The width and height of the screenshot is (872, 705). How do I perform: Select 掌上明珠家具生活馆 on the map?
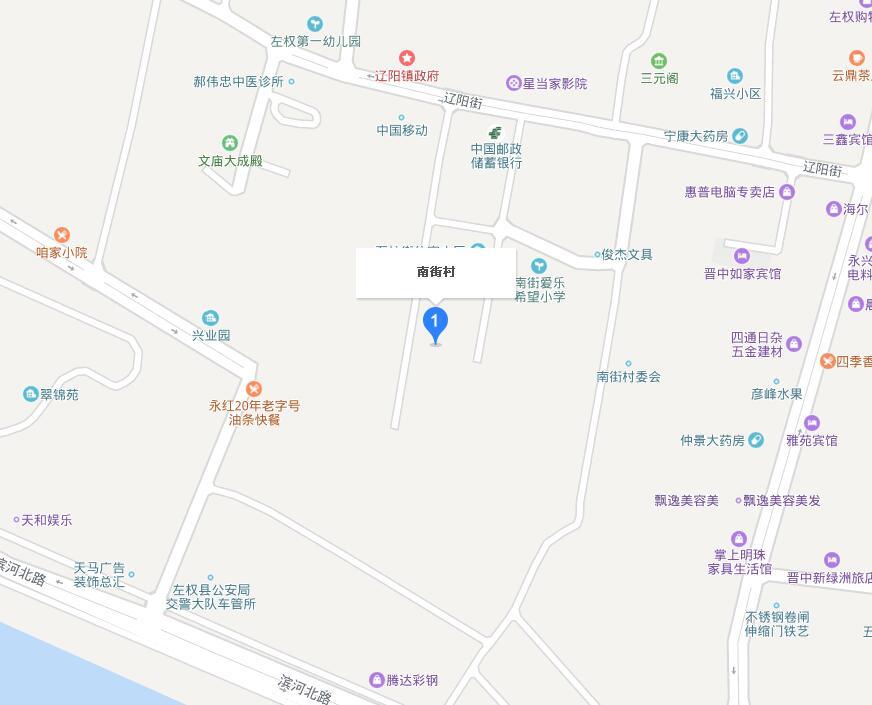(x=739, y=540)
